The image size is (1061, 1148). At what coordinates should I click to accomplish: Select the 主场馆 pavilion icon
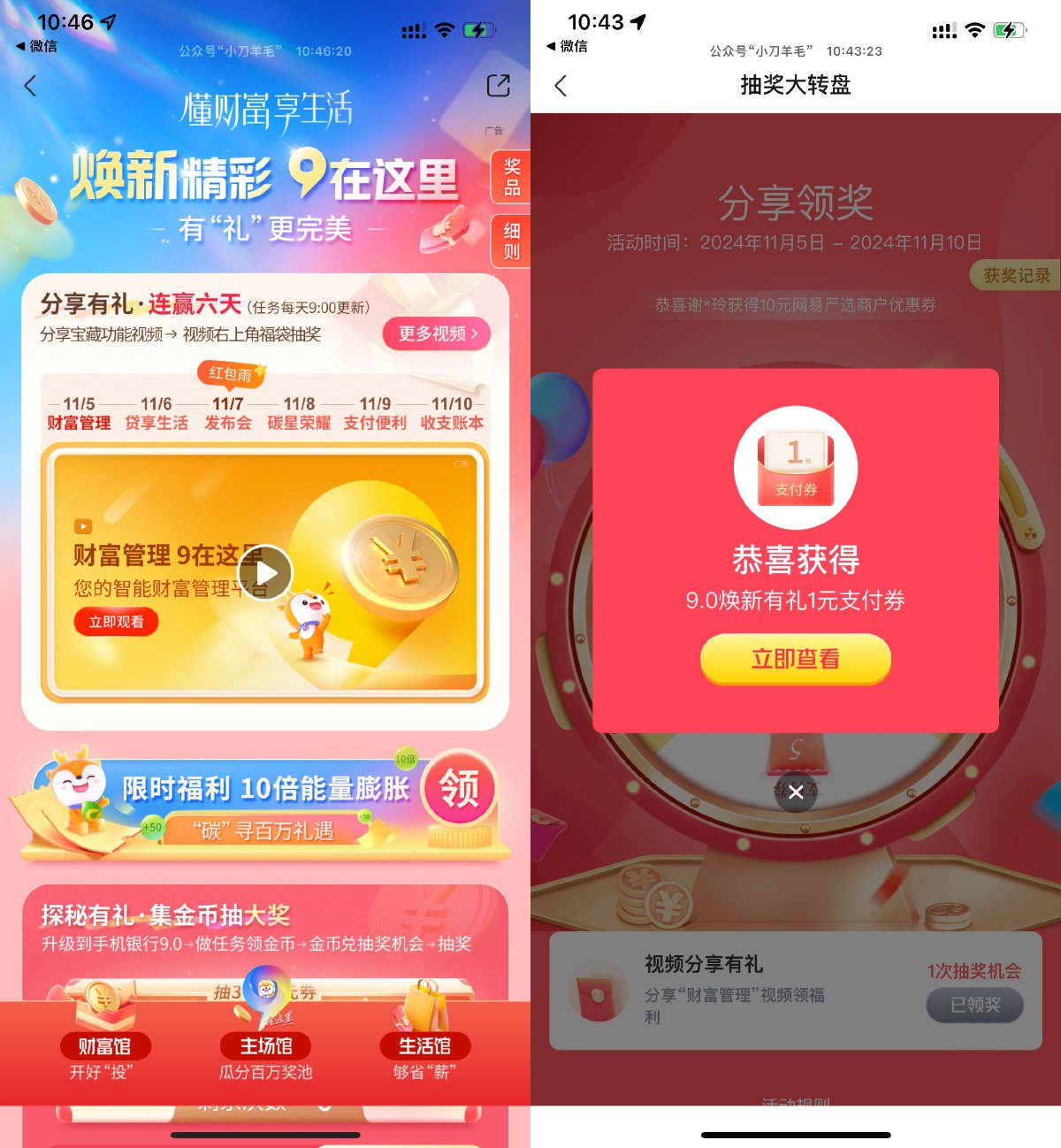[264, 1045]
